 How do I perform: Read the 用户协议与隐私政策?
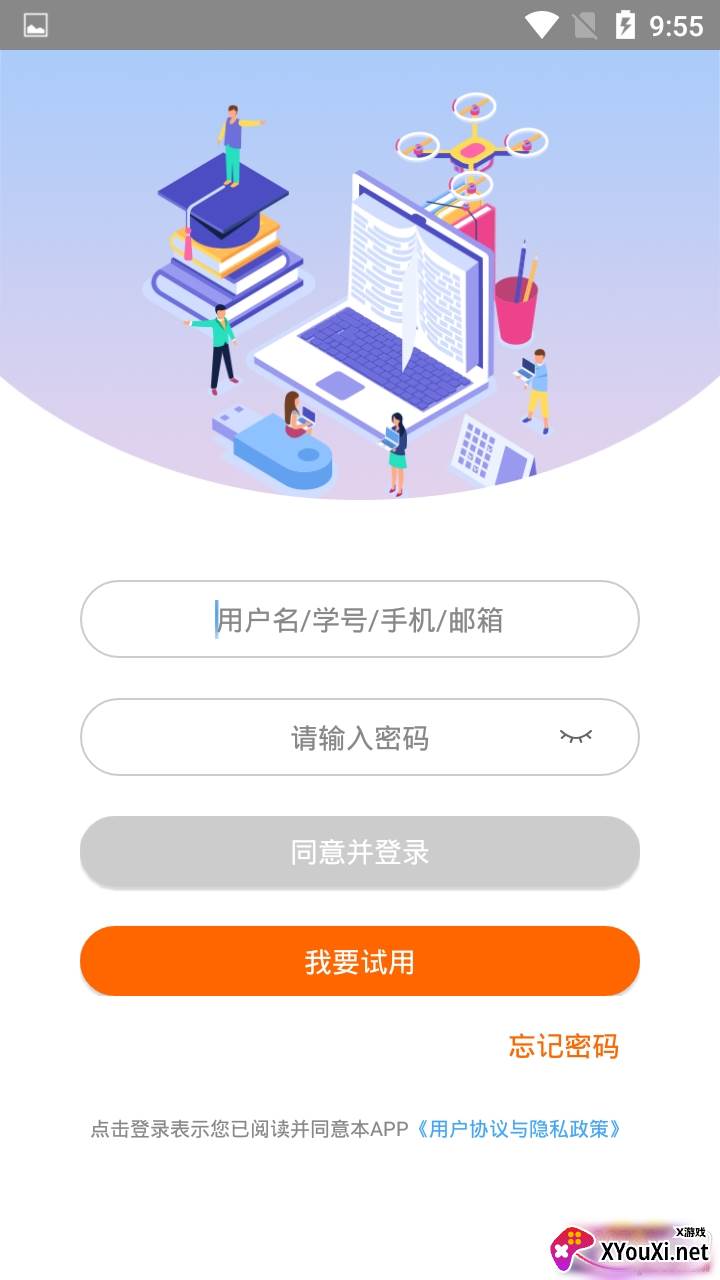coord(520,1129)
